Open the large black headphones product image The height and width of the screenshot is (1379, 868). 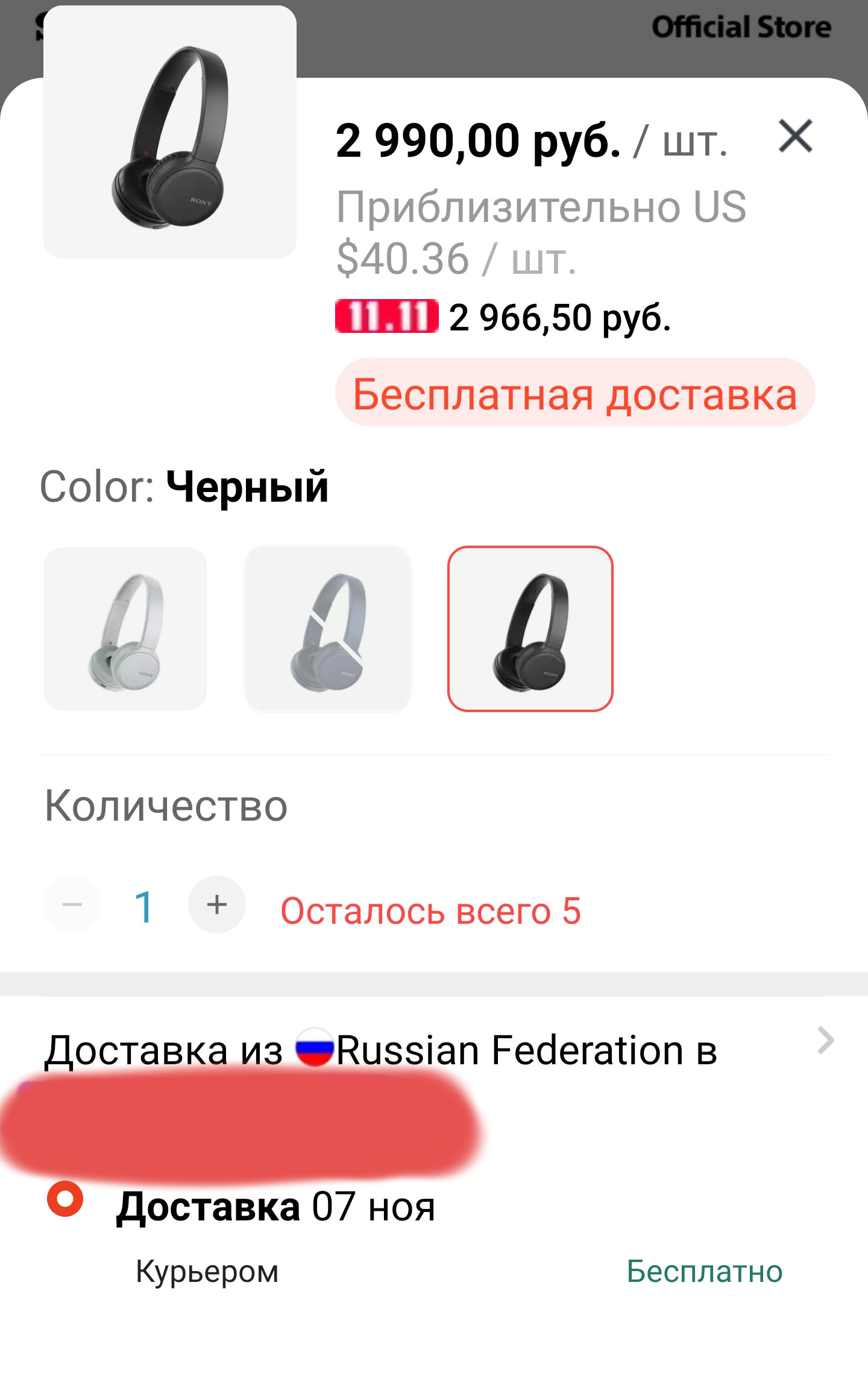tap(170, 133)
